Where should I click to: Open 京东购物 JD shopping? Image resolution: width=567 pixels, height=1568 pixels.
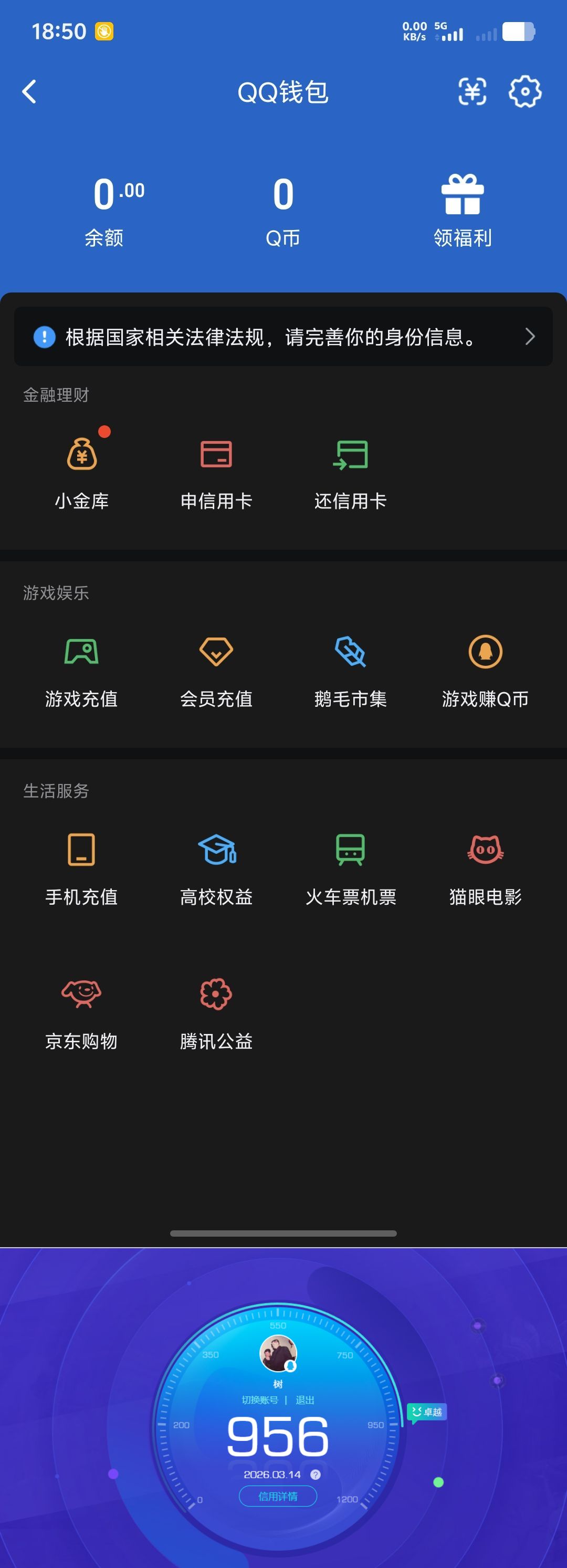(82, 1007)
